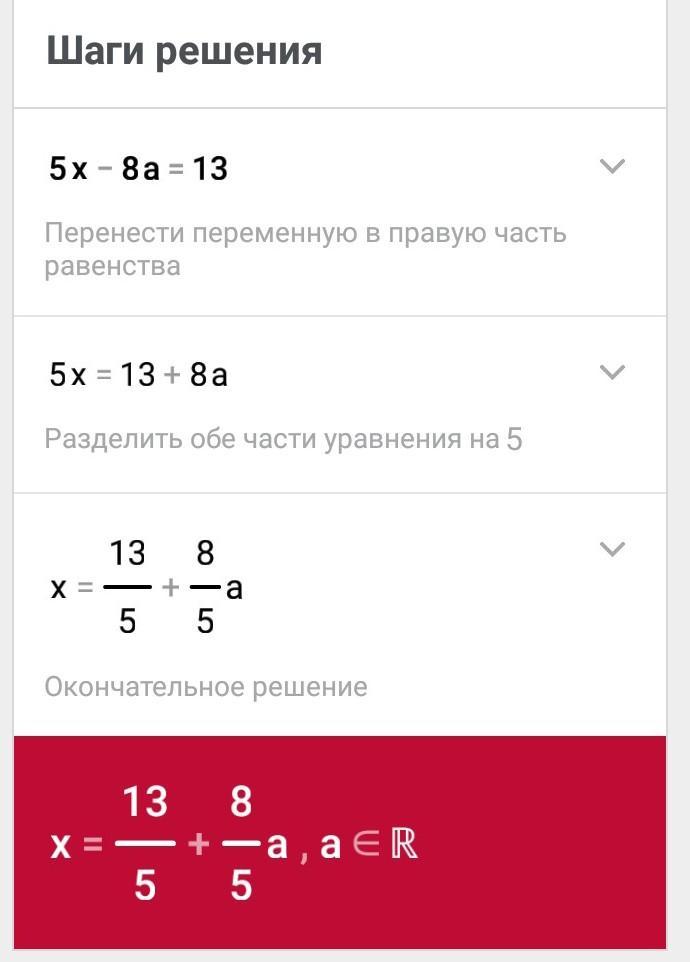Viewport: 690px width, 962px height.
Task: Expand the step 5x − 8a = 13
Action: [x=611, y=166]
